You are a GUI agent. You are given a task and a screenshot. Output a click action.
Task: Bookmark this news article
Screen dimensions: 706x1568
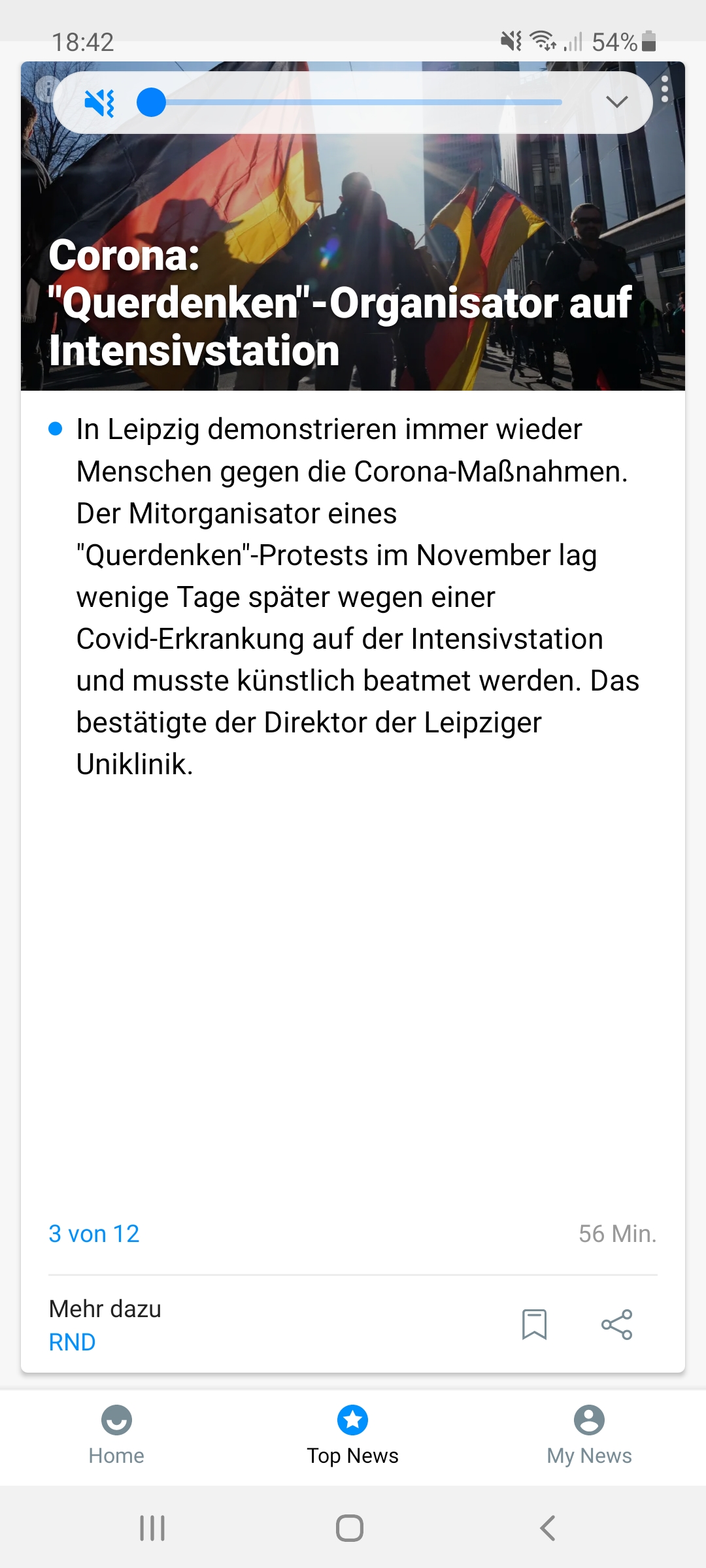pos(534,1324)
